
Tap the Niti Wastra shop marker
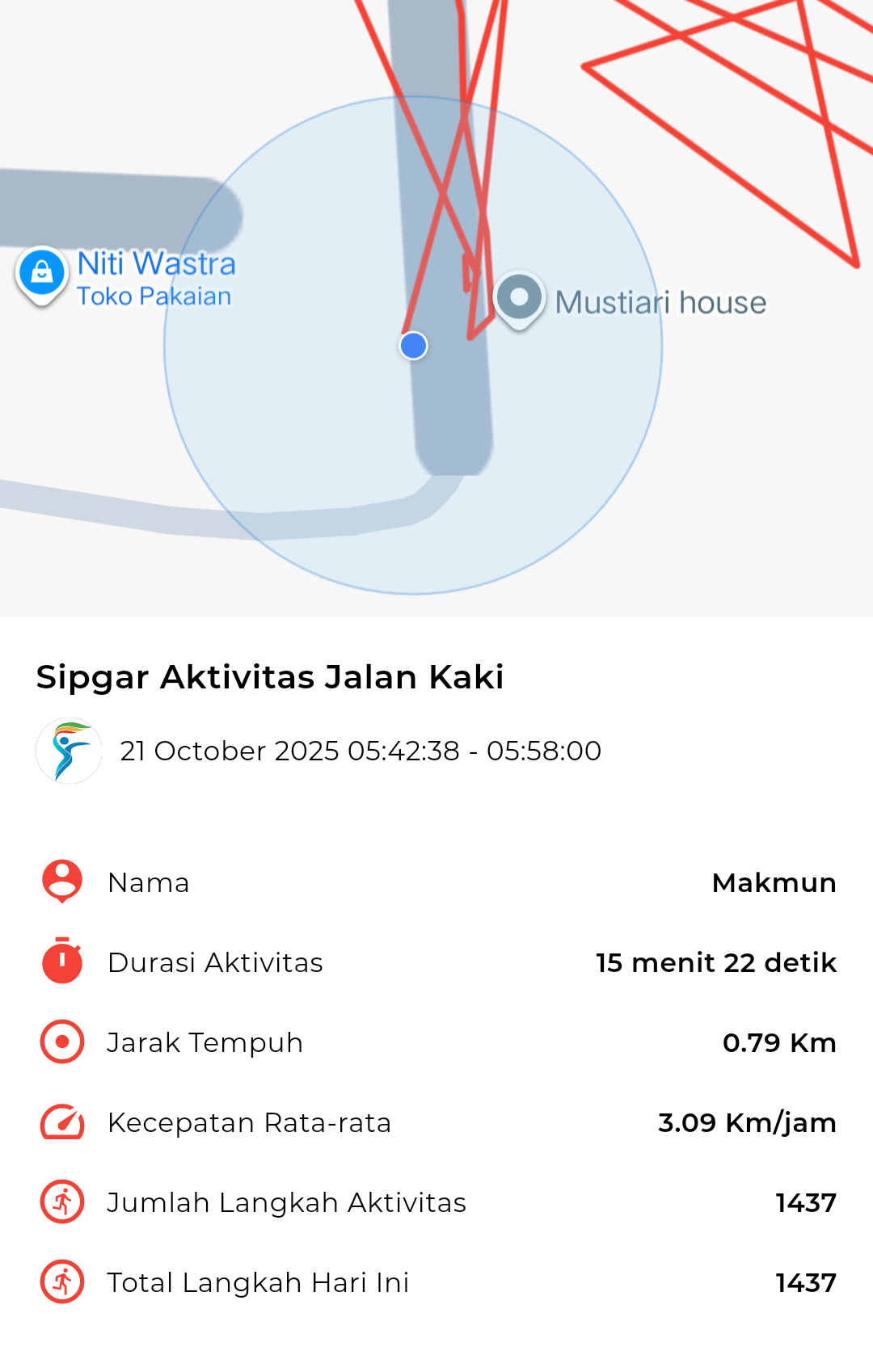[42, 273]
